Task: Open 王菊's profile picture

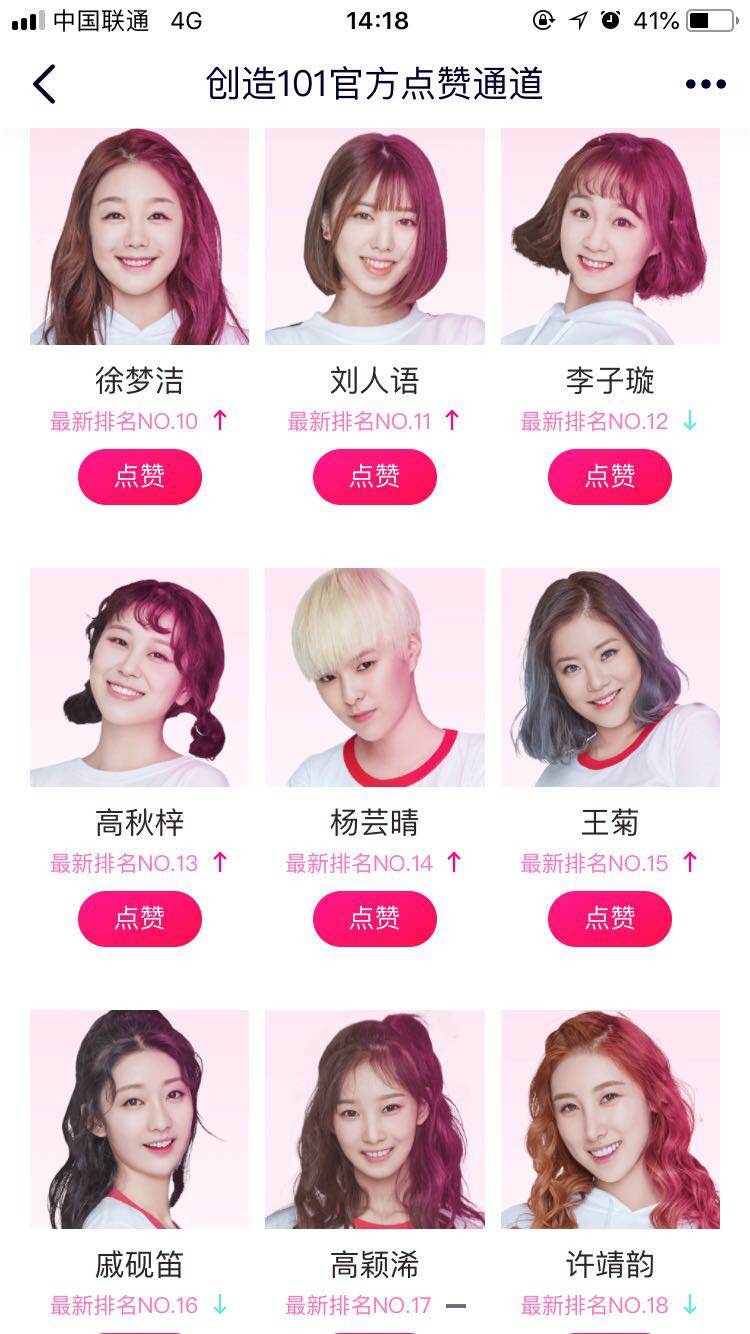Action: coord(610,677)
